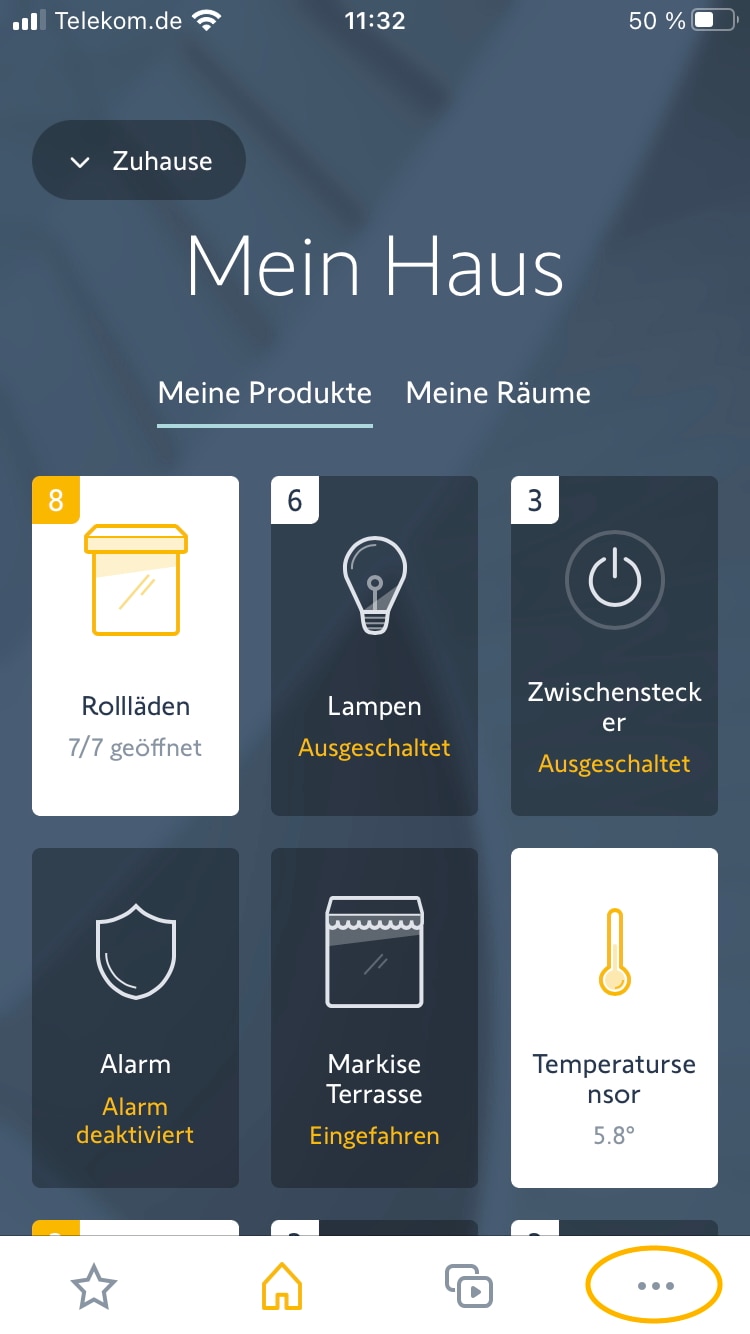
Task: Open the Alarm tile
Action: pos(135,1017)
